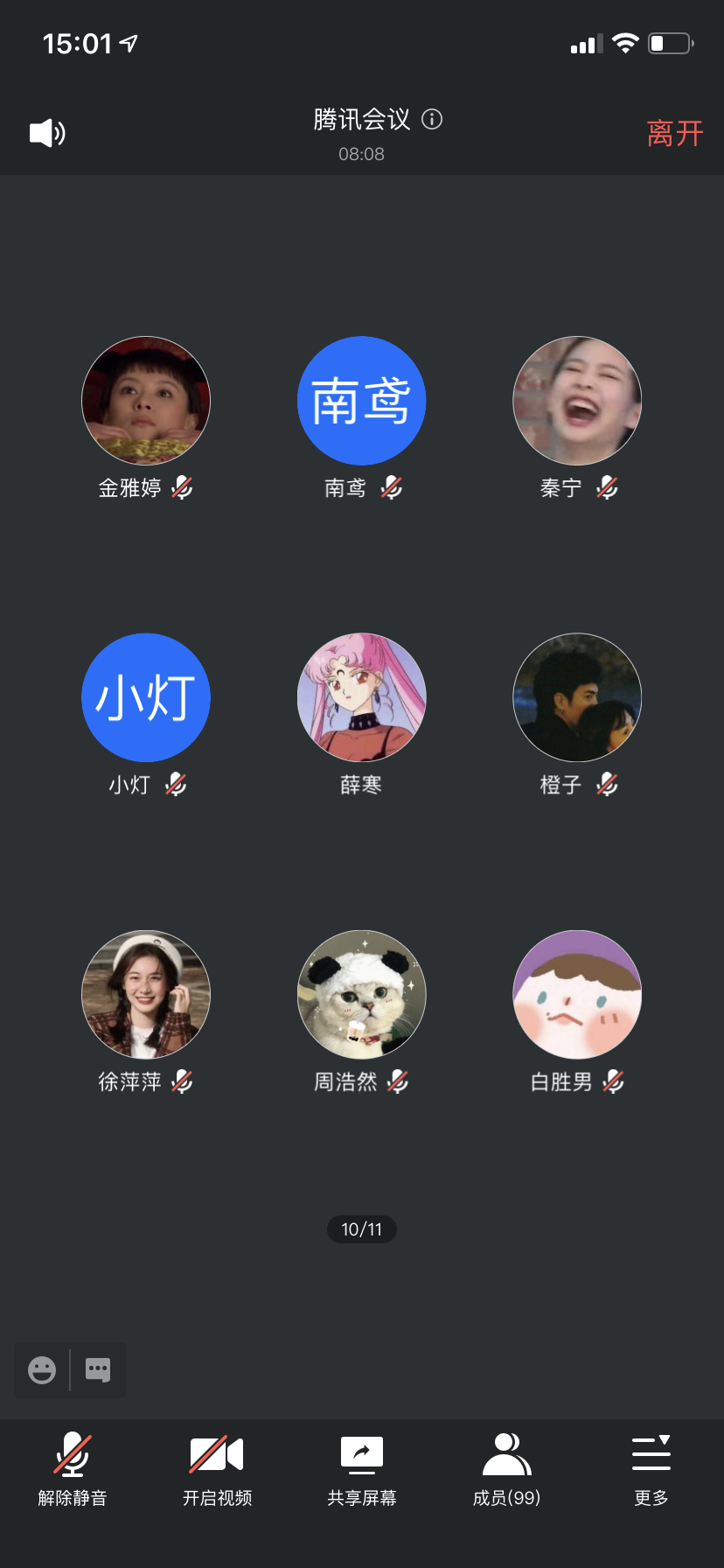Unmute via 解除静音
724x1568 pixels.
pos(73,1470)
